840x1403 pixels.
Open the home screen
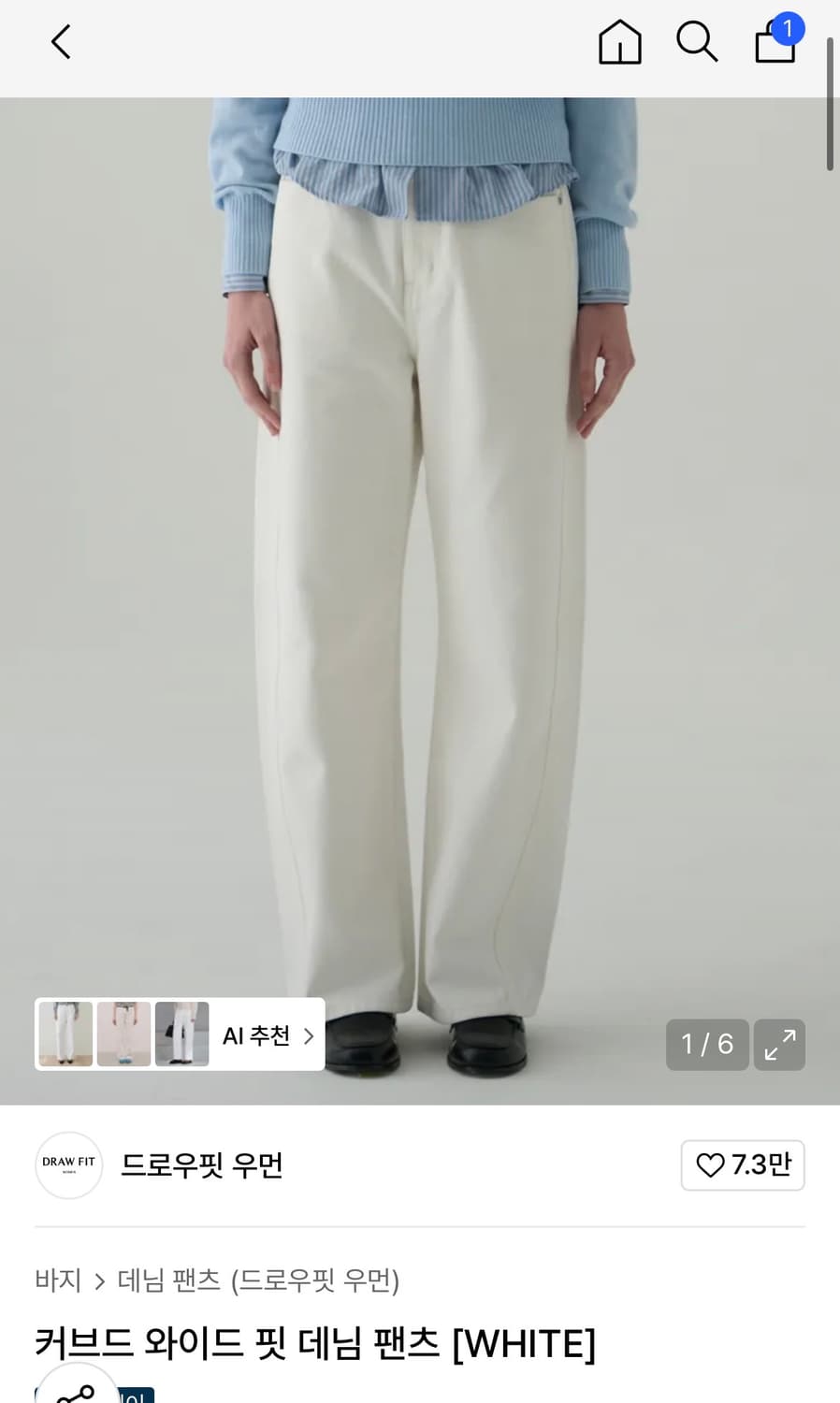tap(619, 41)
